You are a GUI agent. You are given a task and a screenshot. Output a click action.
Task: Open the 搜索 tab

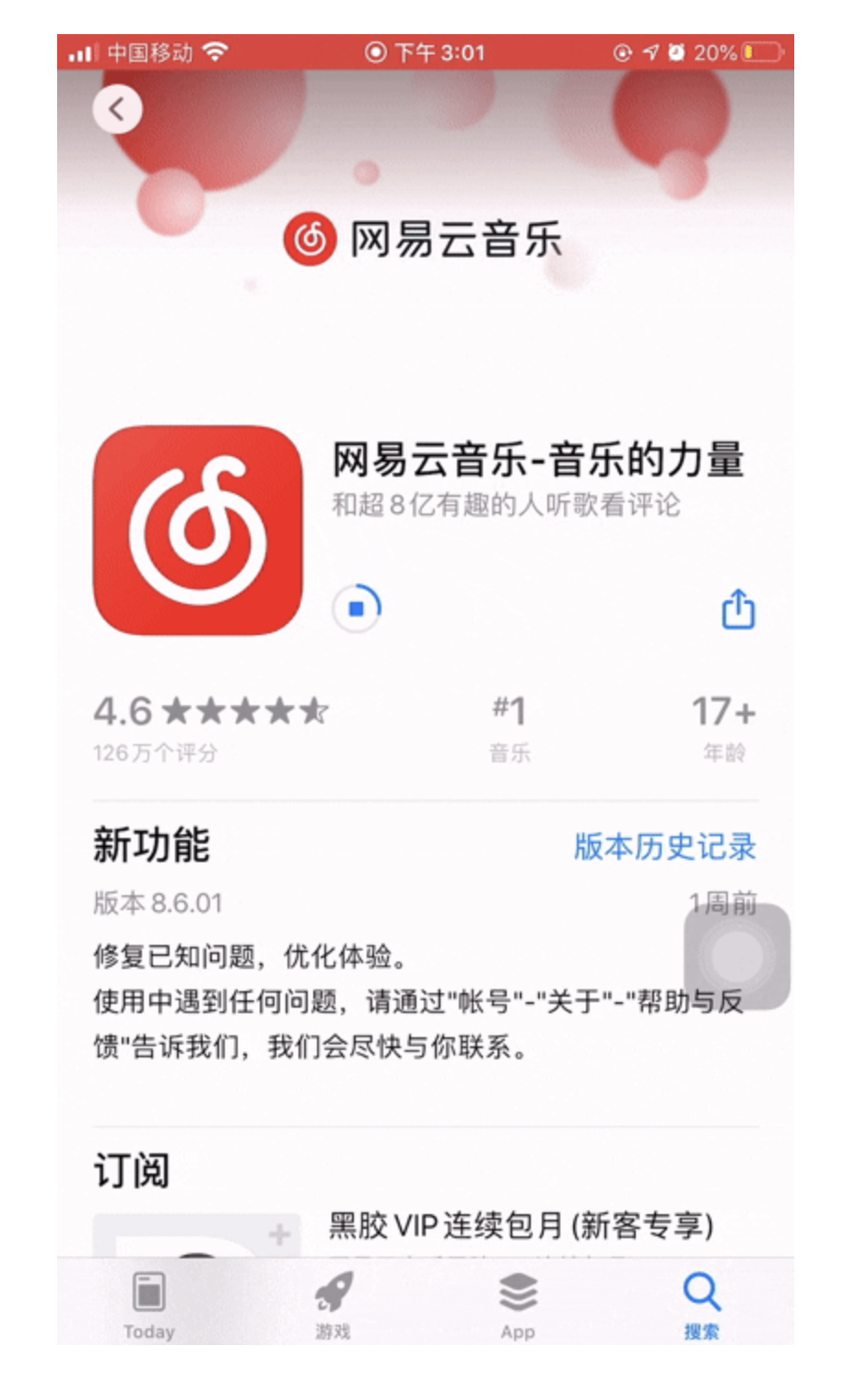pos(701,1304)
